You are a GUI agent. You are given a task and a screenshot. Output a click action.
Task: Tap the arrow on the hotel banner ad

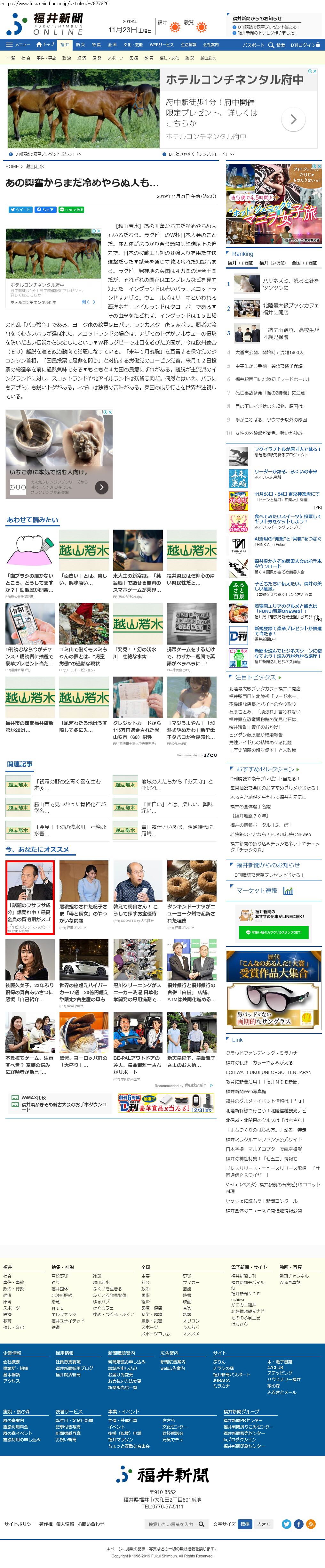[293, 119]
